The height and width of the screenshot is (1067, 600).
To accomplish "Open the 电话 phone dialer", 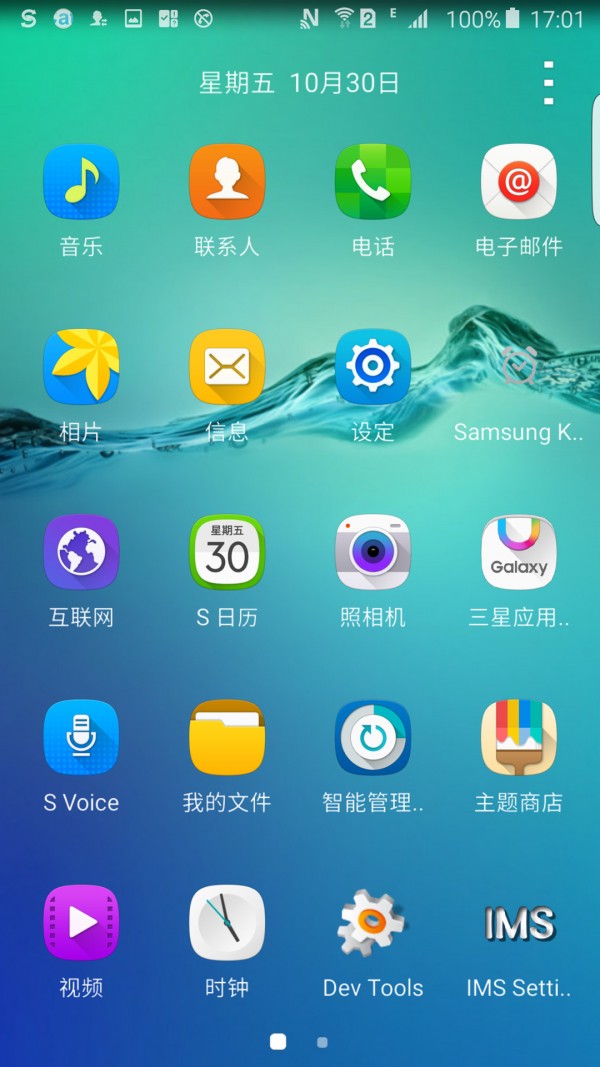I will 373,182.
